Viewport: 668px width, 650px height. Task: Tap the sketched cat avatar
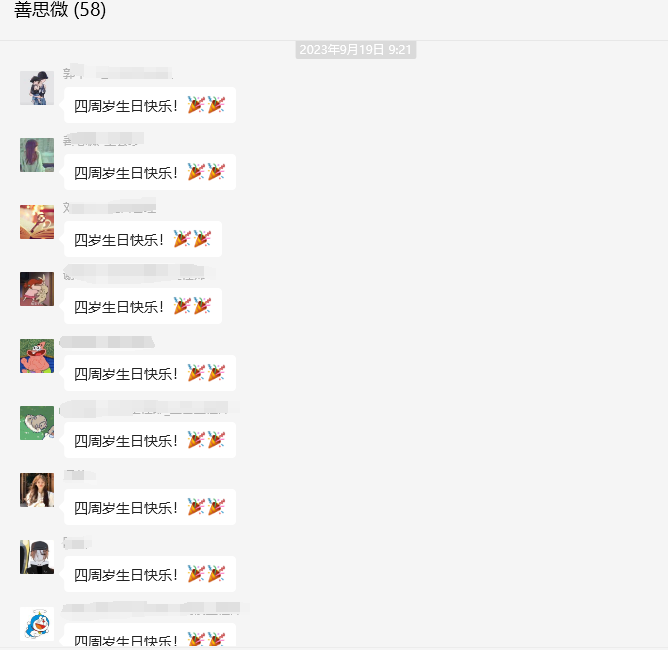[37, 423]
